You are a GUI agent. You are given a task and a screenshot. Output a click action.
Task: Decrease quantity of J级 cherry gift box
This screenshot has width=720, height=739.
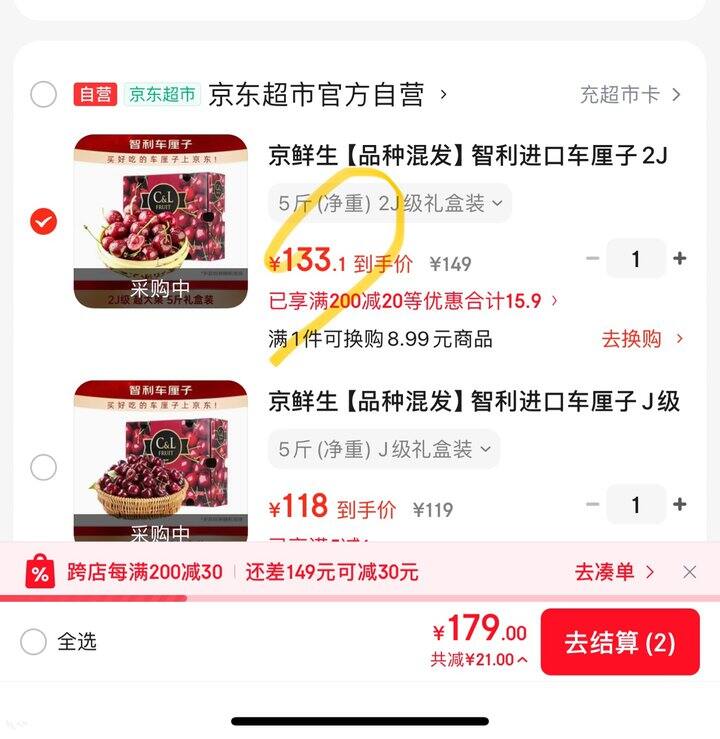[x=594, y=505]
